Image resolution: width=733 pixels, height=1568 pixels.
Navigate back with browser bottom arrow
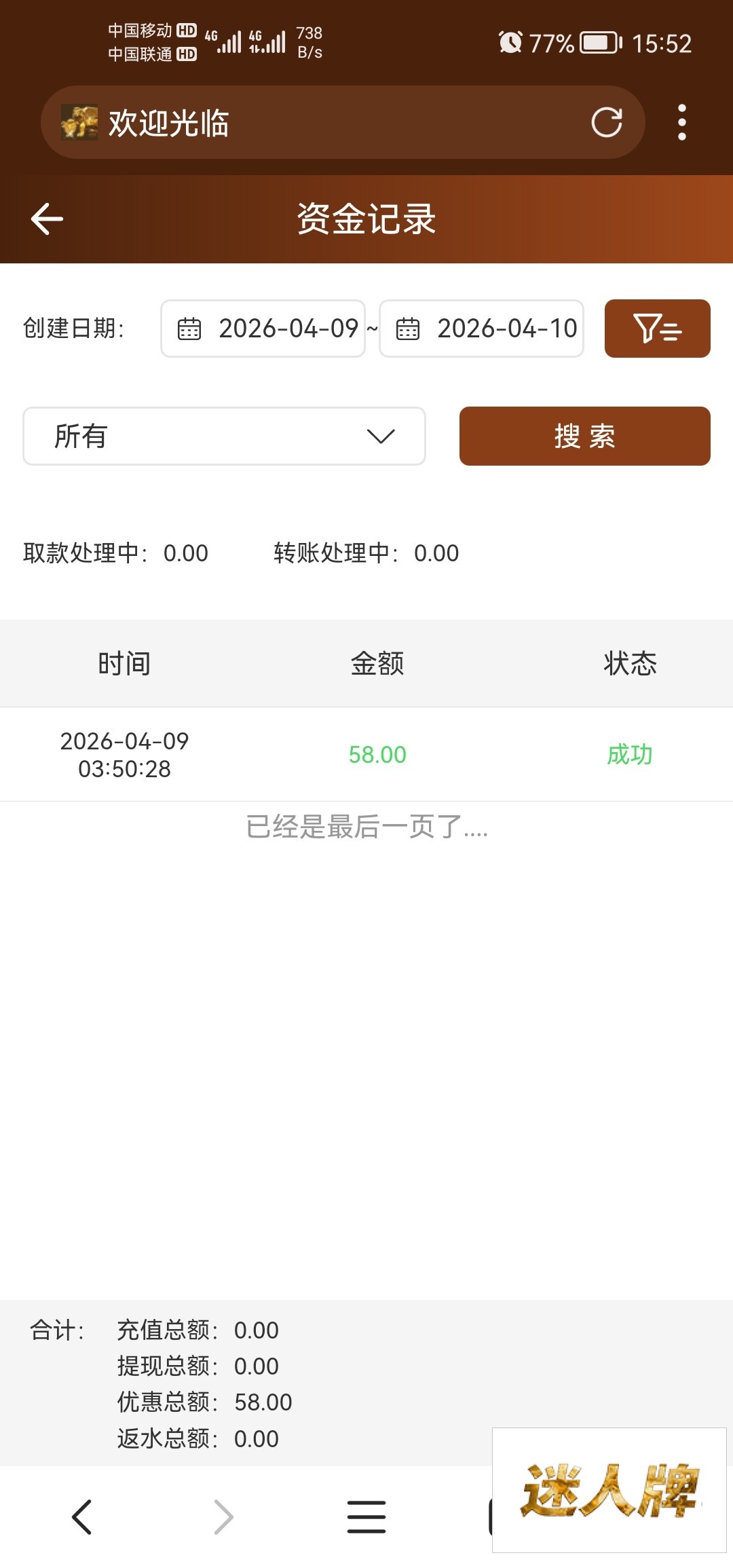82,1517
